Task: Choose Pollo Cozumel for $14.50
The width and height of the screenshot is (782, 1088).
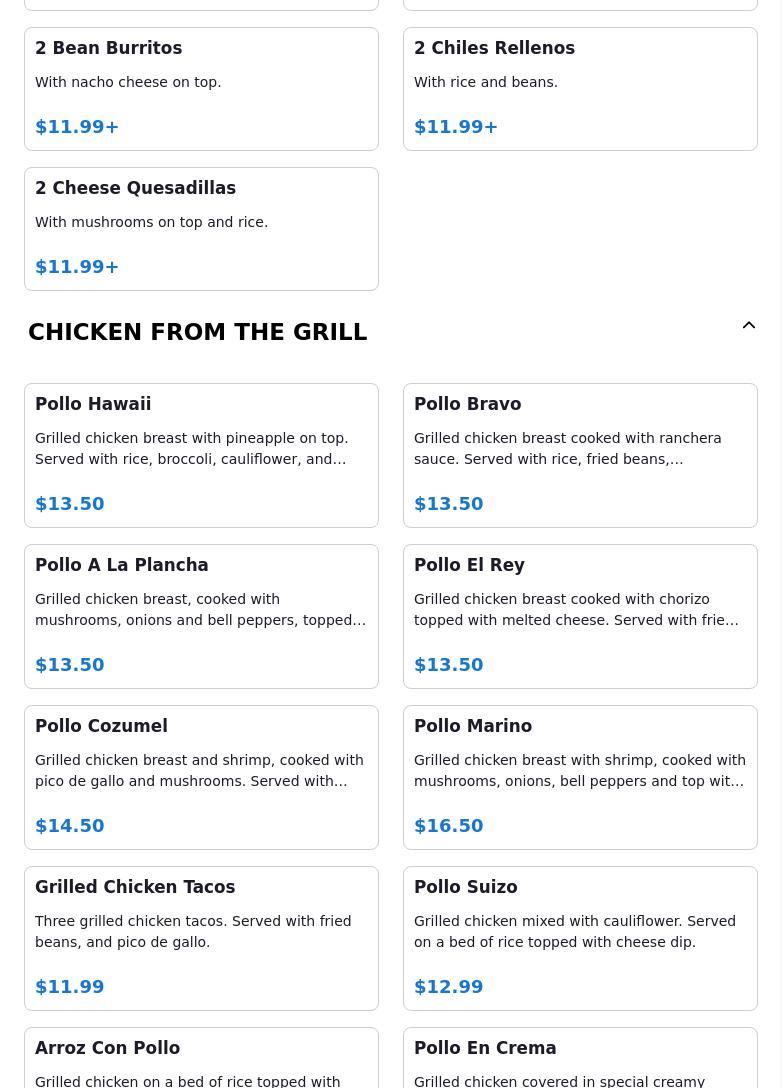Action: 201,777
